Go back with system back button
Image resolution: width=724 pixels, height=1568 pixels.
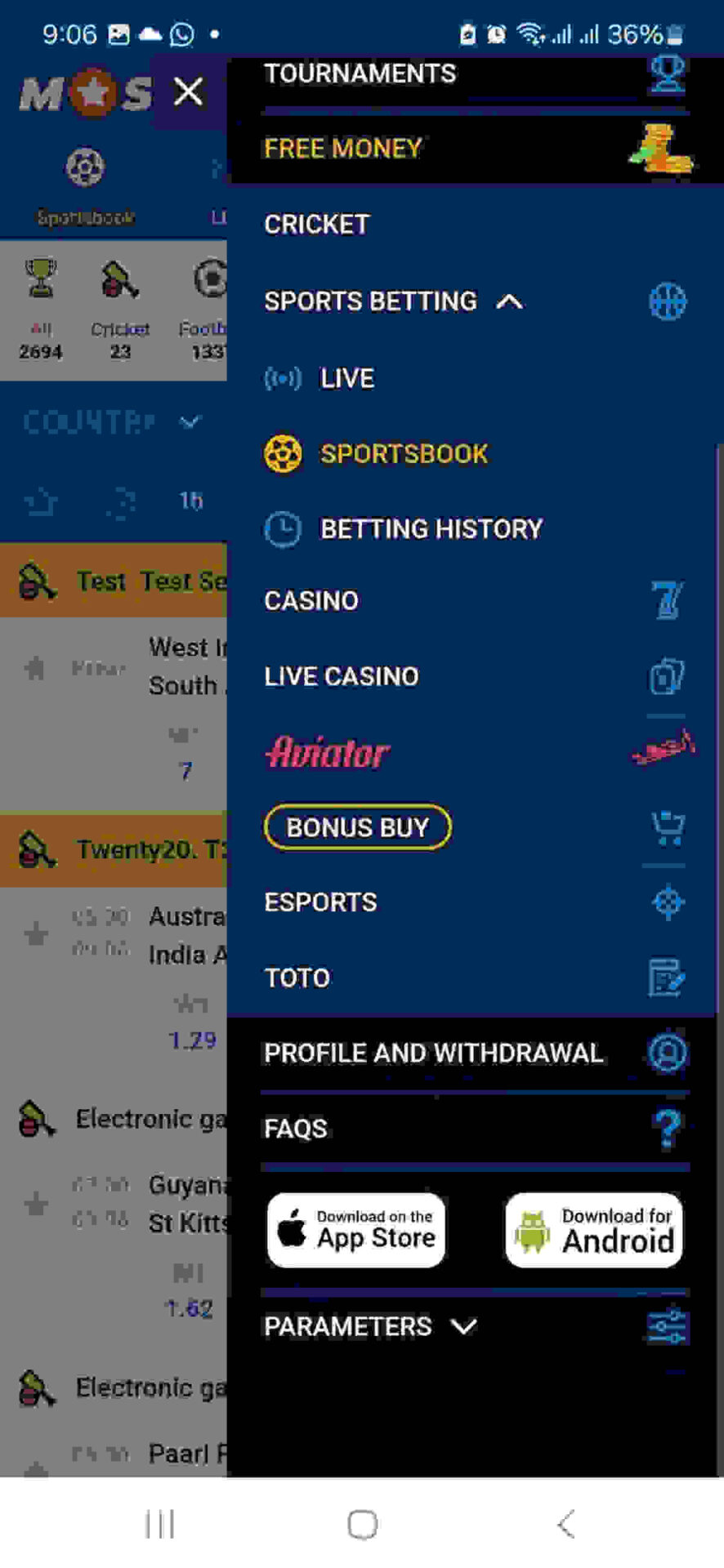(x=565, y=1524)
